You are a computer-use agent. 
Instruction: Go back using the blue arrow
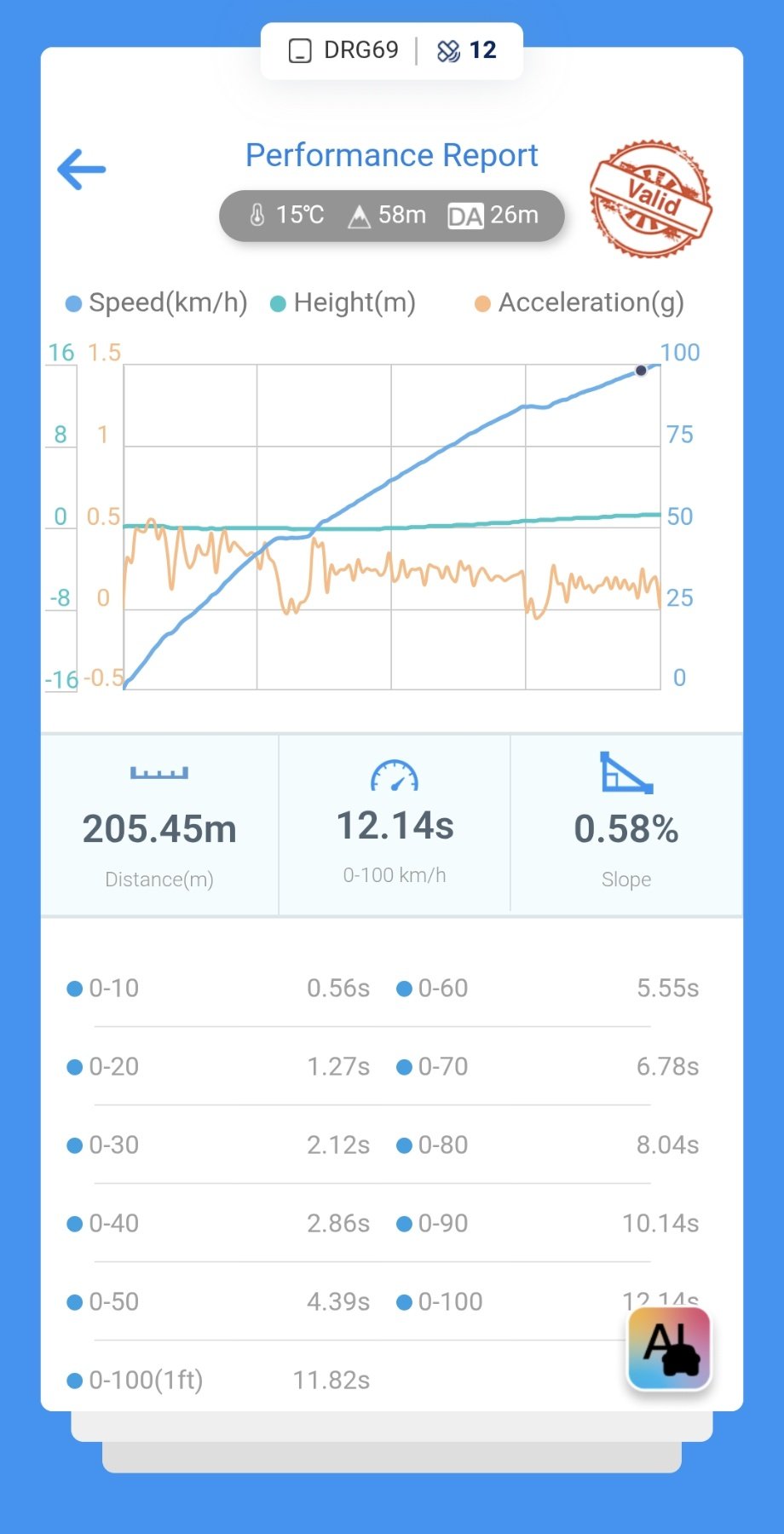click(x=82, y=169)
